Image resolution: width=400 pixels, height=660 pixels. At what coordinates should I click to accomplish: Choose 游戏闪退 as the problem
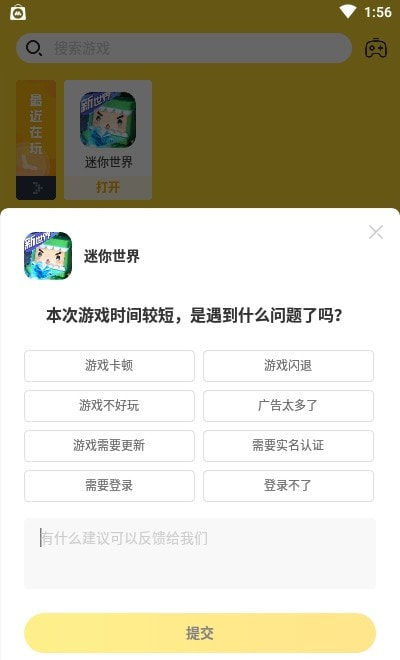pos(288,366)
